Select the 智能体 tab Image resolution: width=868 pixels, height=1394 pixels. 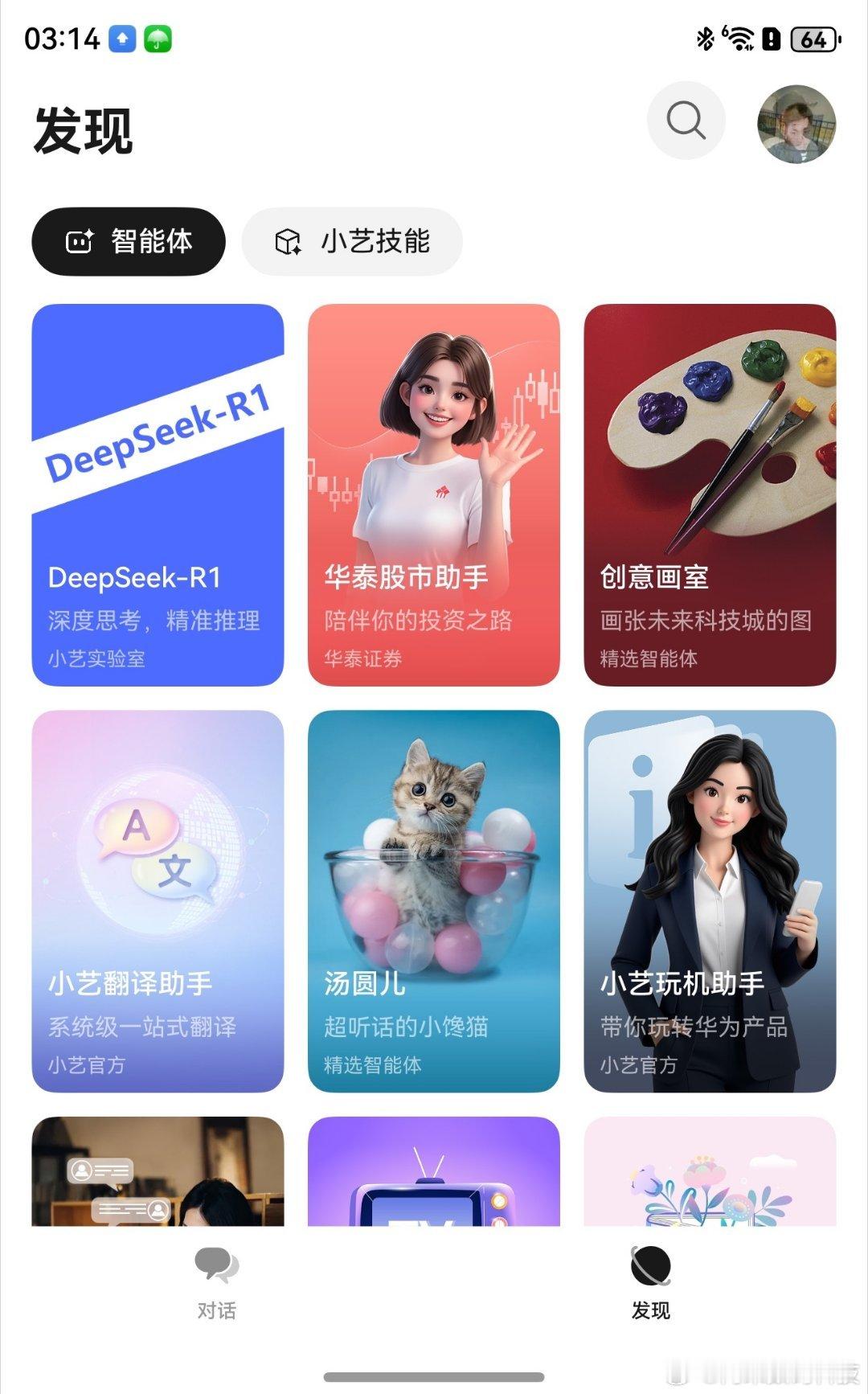[x=129, y=241]
